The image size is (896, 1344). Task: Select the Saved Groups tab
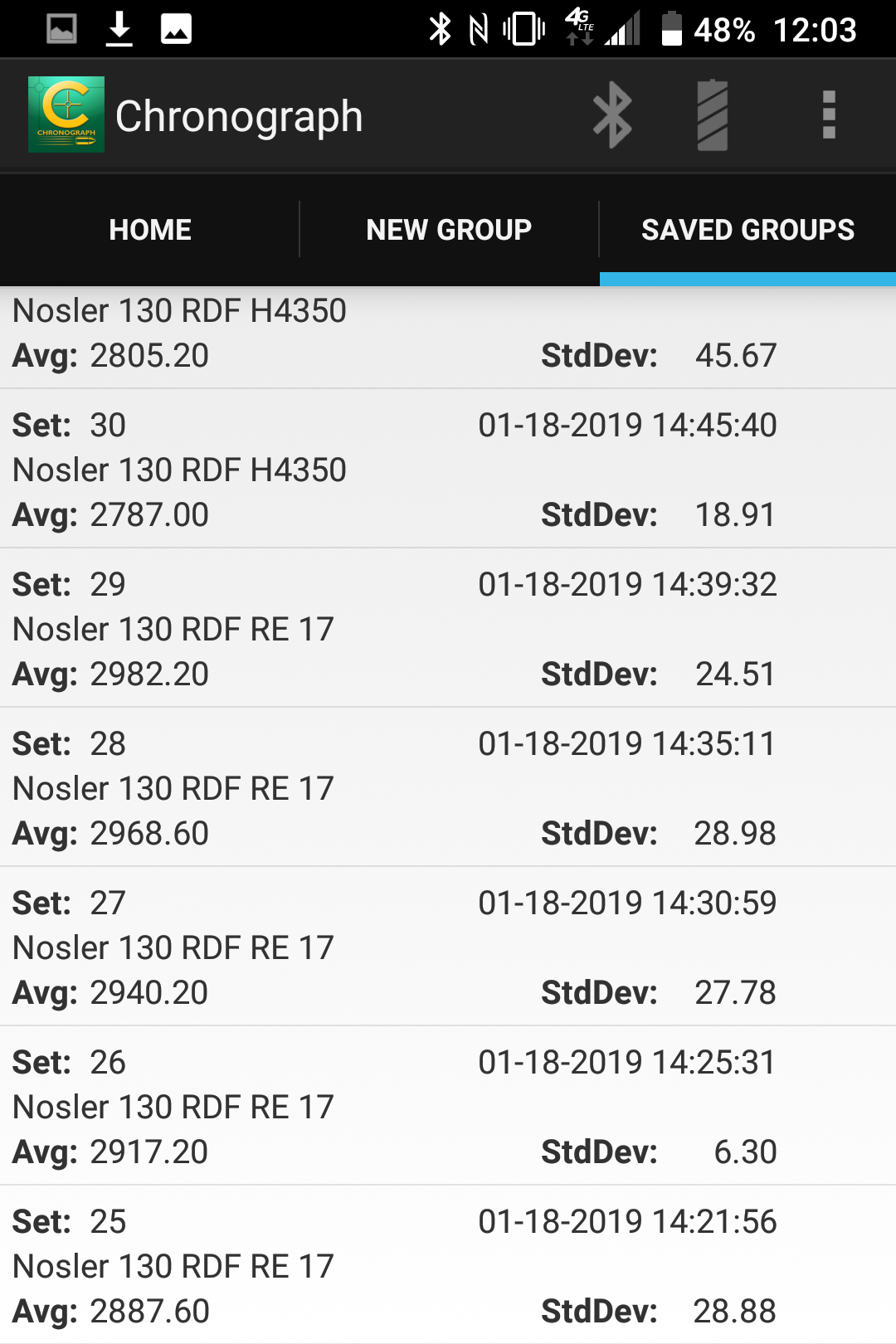[x=747, y=230]
